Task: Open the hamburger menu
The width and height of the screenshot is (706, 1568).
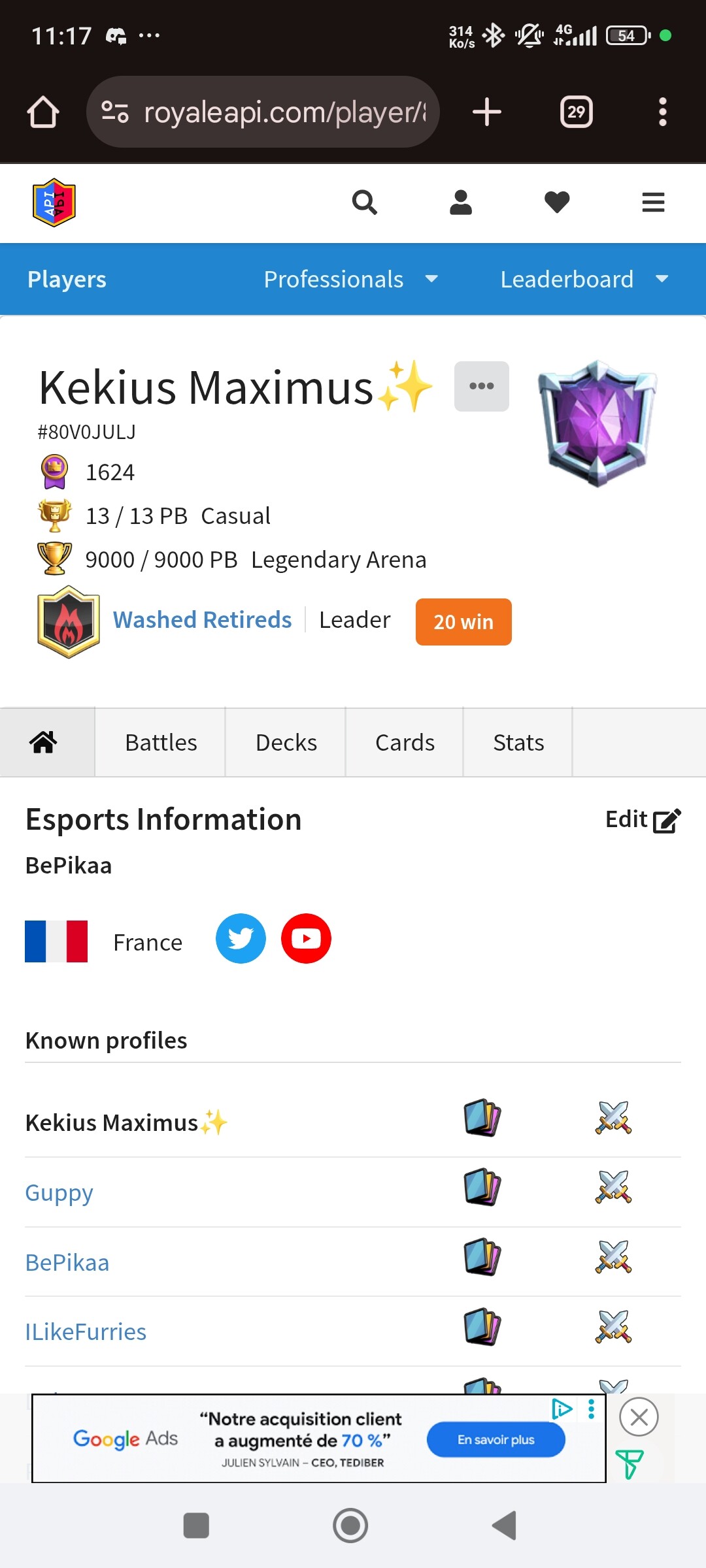Action: pos(653,203)
